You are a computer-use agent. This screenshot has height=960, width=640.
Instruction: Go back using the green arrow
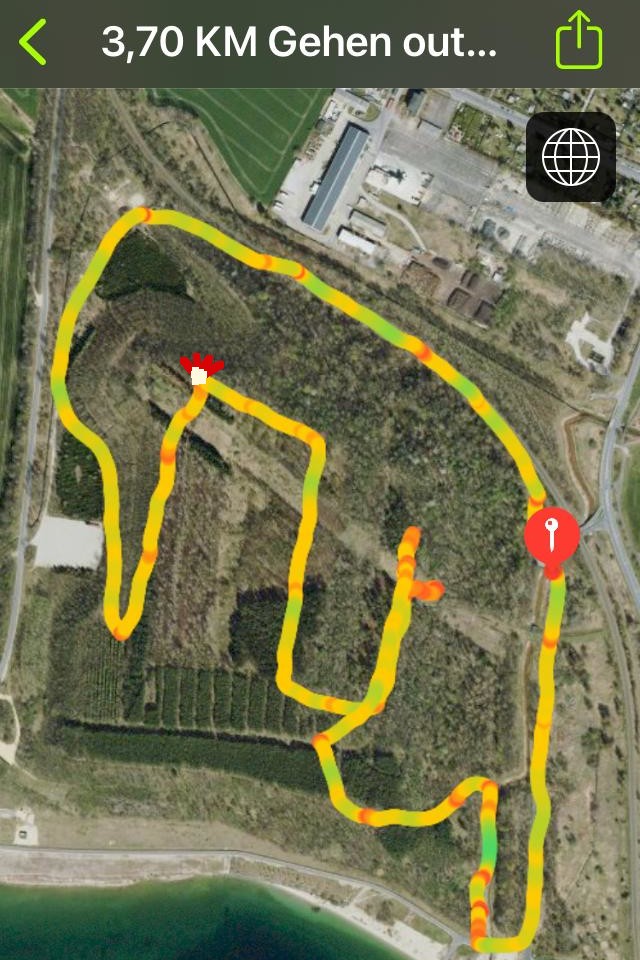tap(32, 42)
